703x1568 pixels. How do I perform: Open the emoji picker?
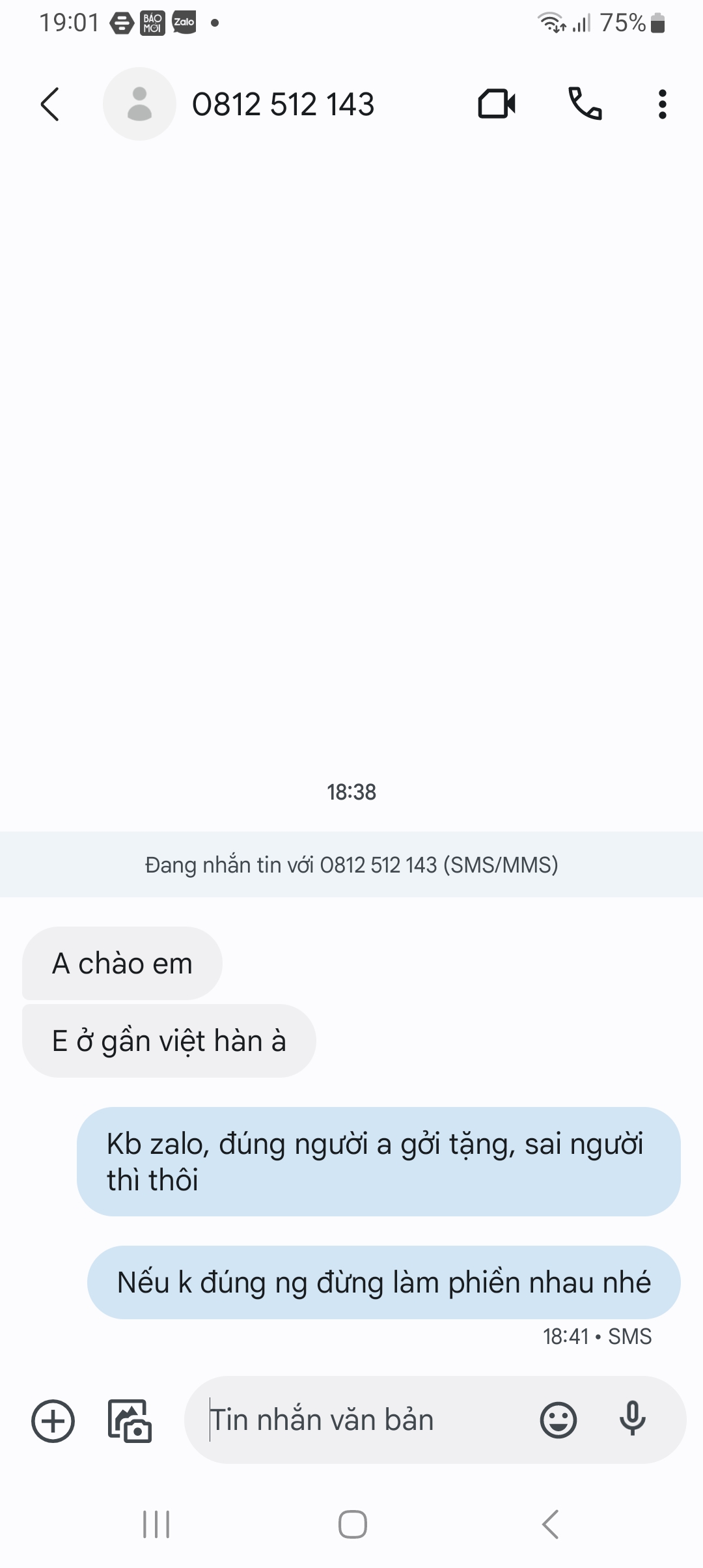558,1420
